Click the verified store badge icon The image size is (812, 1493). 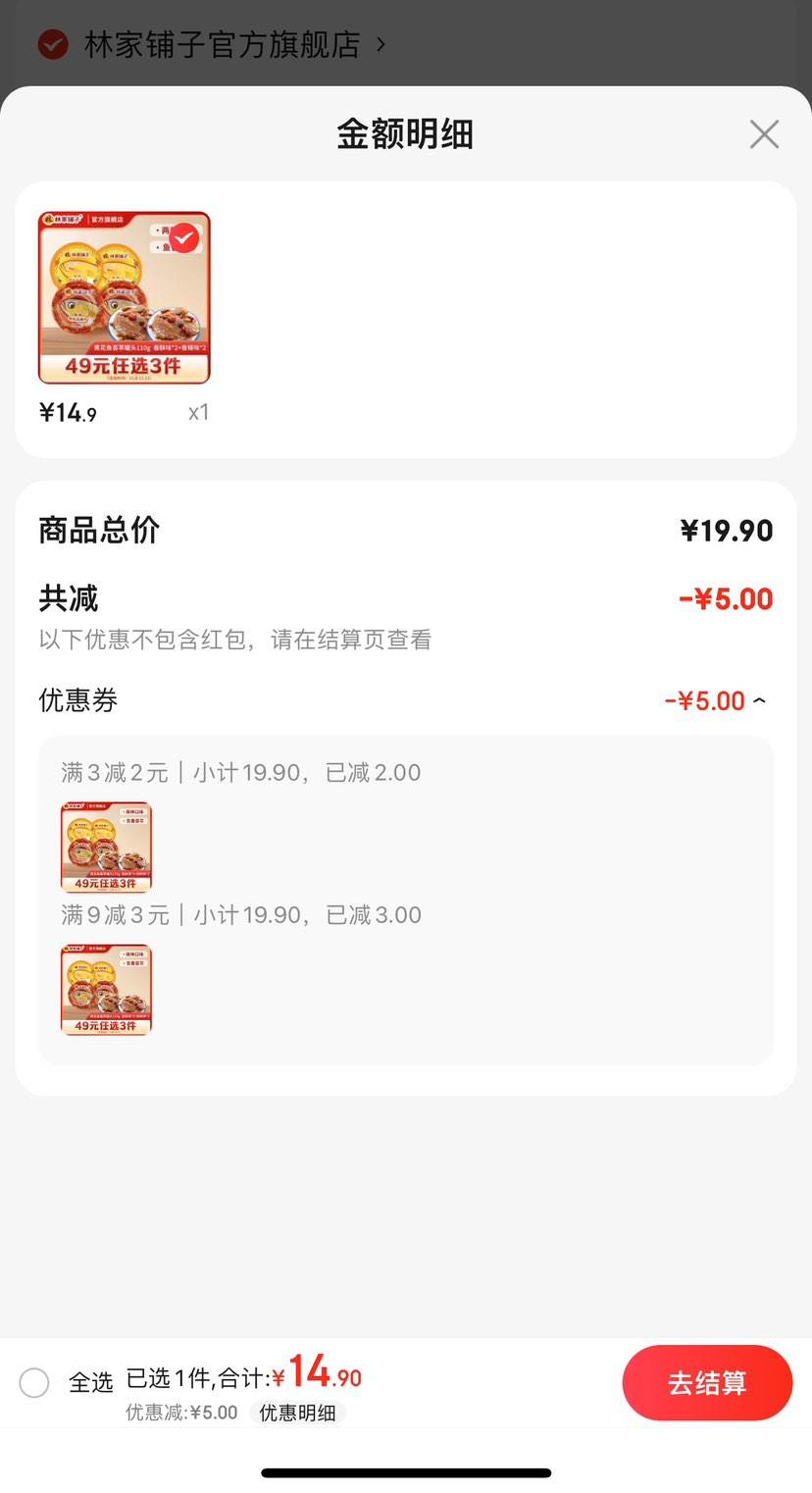(x=51, y=44)
